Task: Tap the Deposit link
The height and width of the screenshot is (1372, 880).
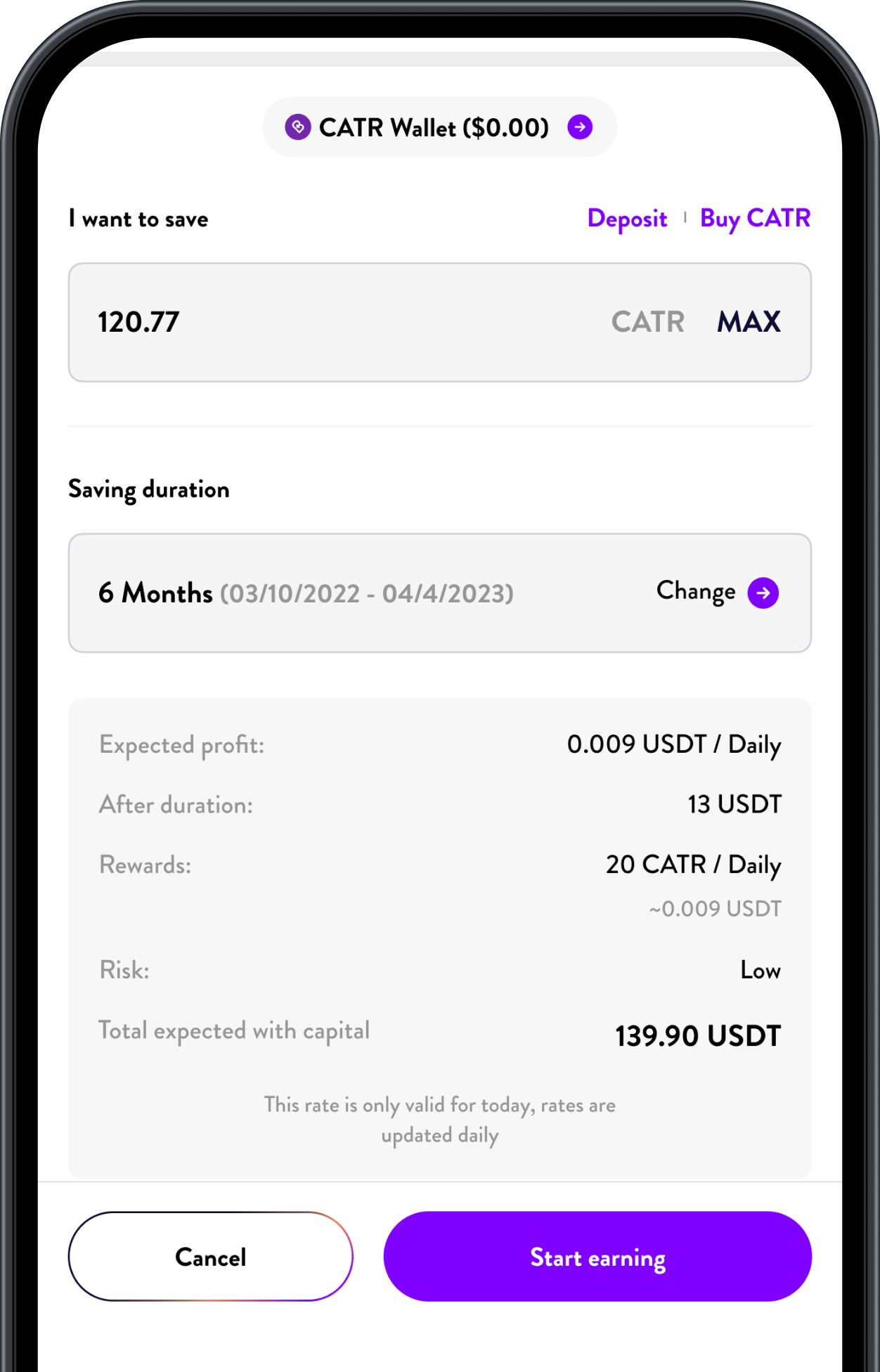Action: [627, 219]
